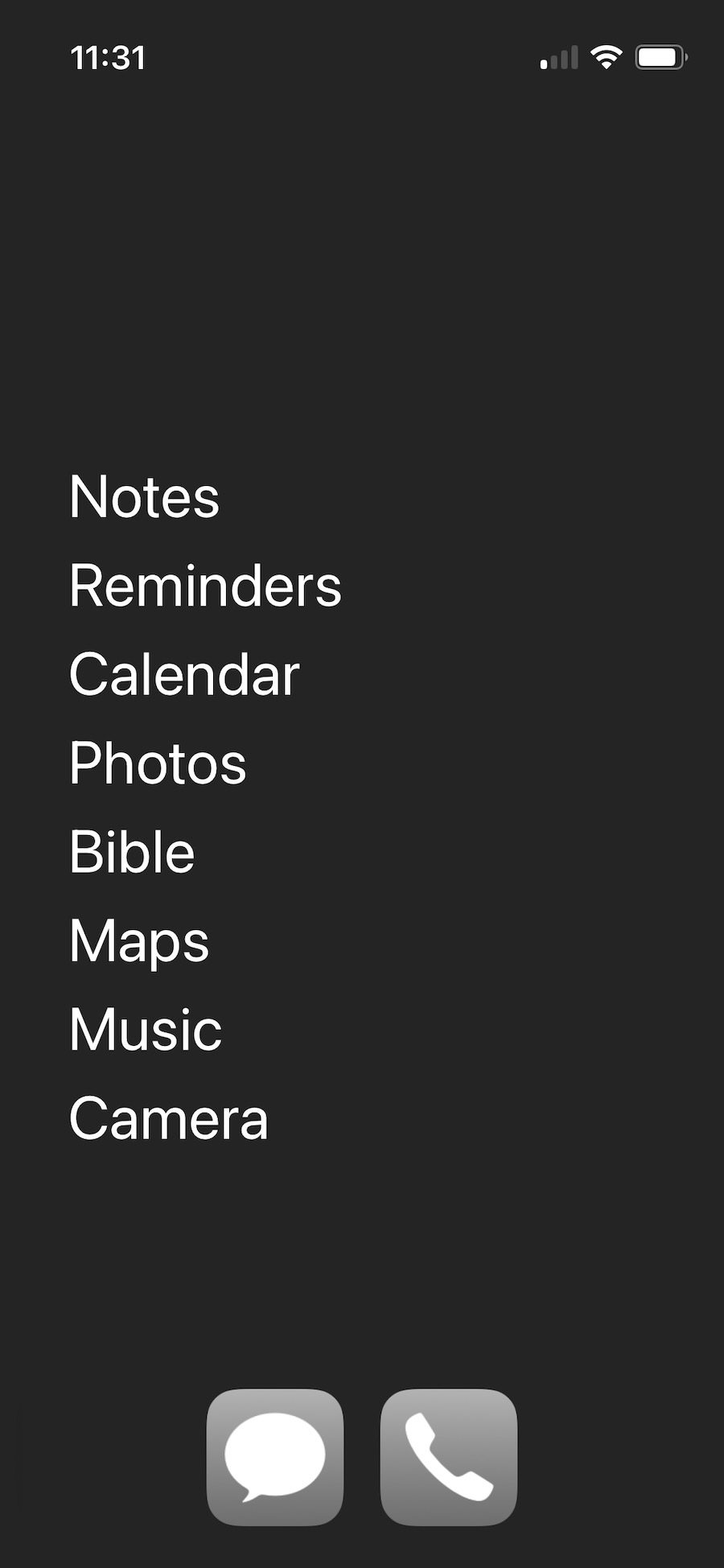Go to the Photos app
This screenshot has width=724, height=1568.
click(x=158, y=763)
